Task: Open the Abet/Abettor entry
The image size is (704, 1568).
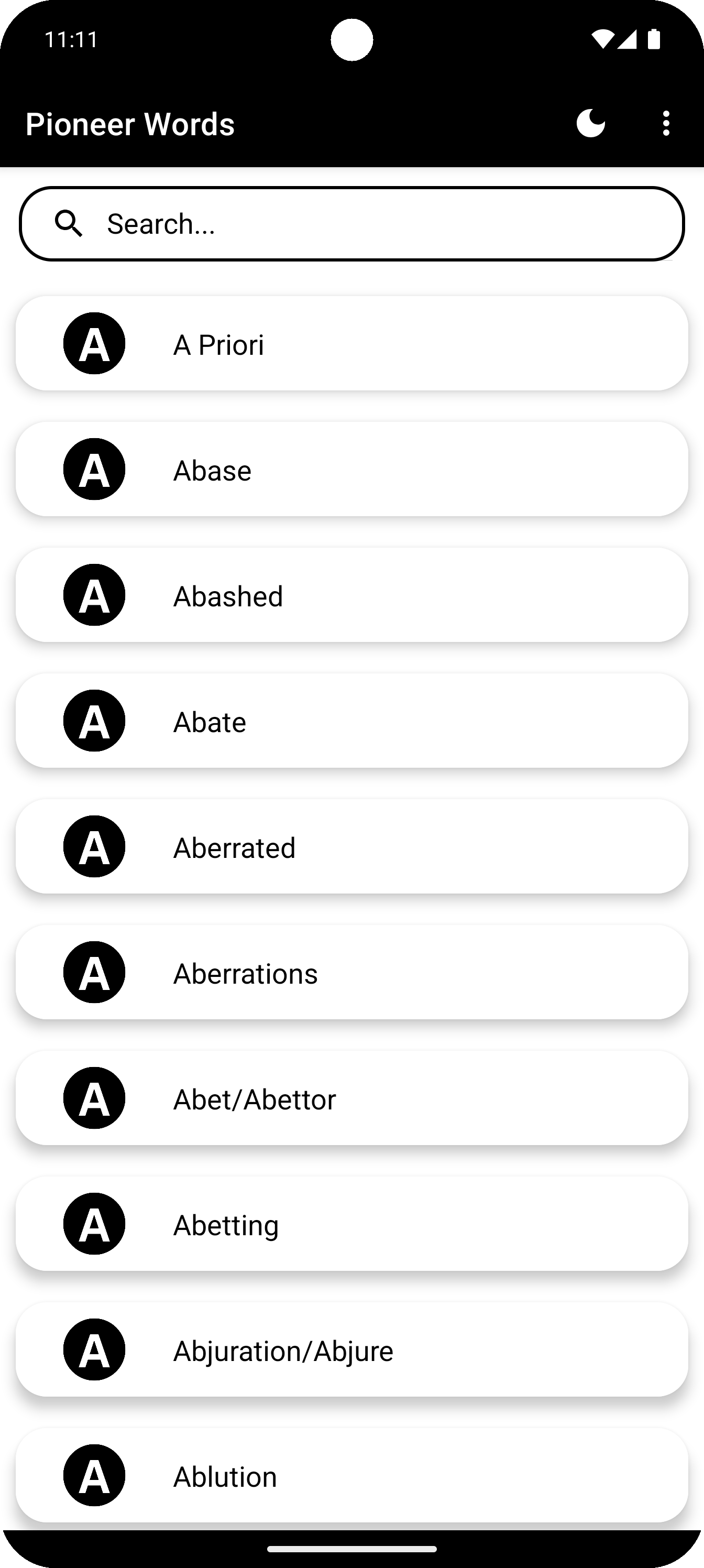Action: (351, 1098)
